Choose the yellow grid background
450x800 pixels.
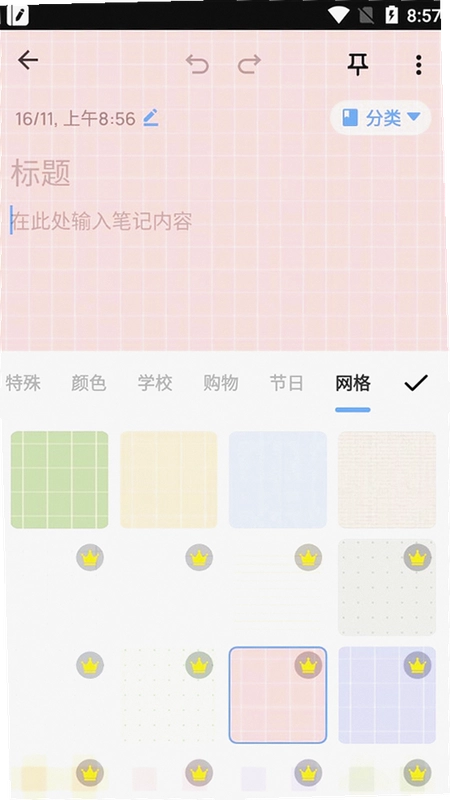point(169,480)
